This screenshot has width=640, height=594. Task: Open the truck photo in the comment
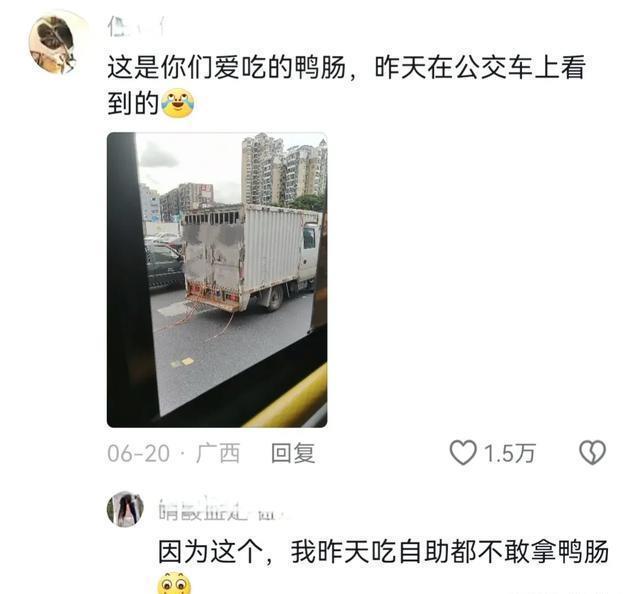[x=217, y=279]
